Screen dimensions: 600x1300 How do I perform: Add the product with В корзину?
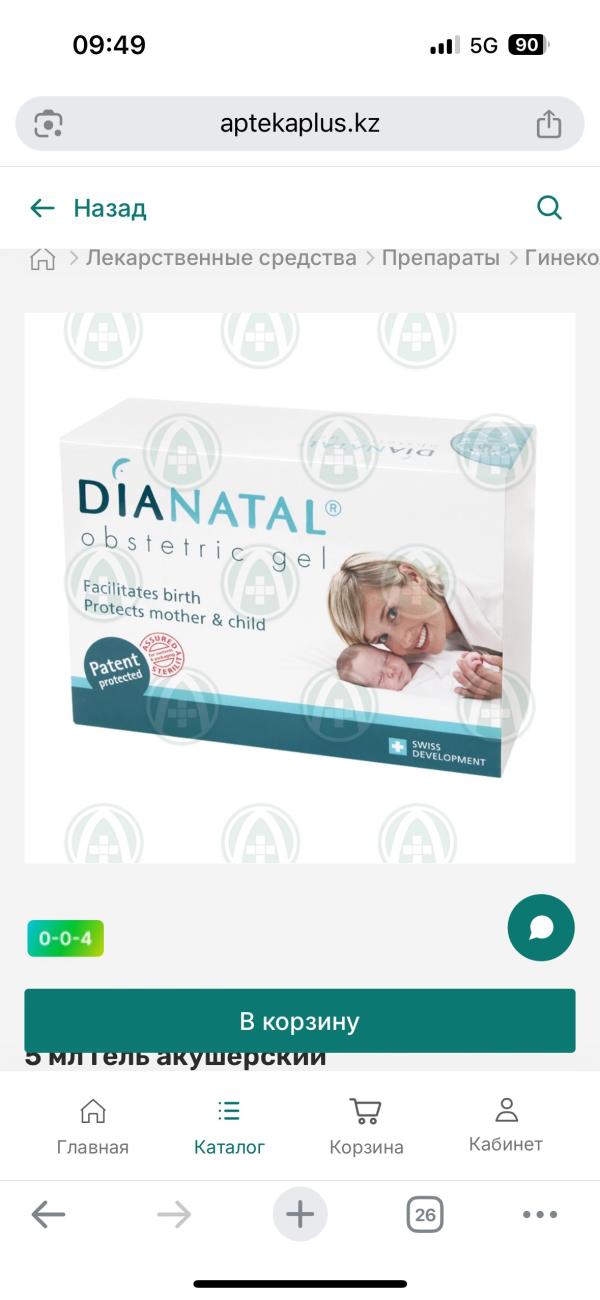[x=300, y=1021]
